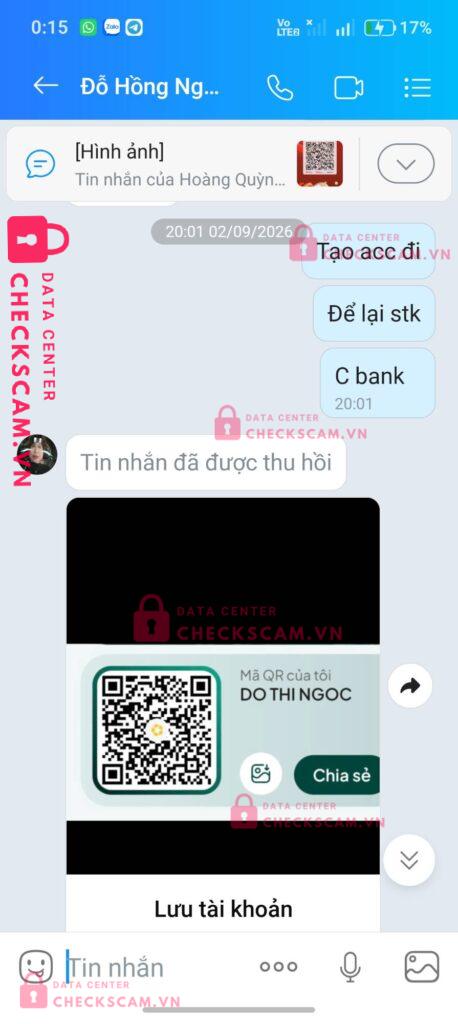Open the conversation options list icon

pyautogui.click(x=417, y=88)
